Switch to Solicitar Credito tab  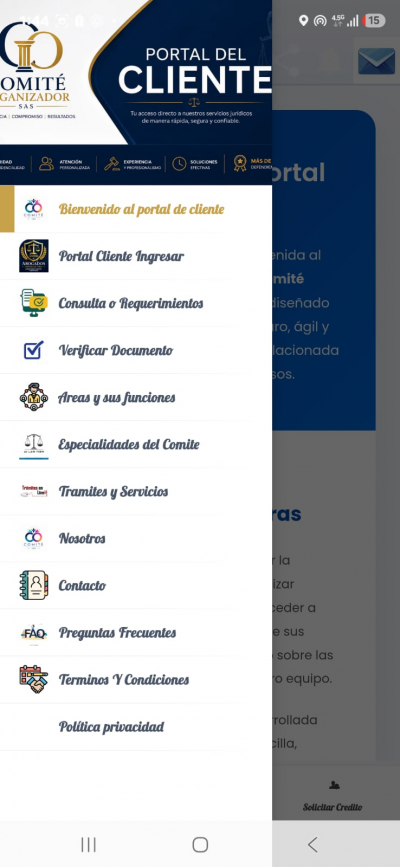332,796
